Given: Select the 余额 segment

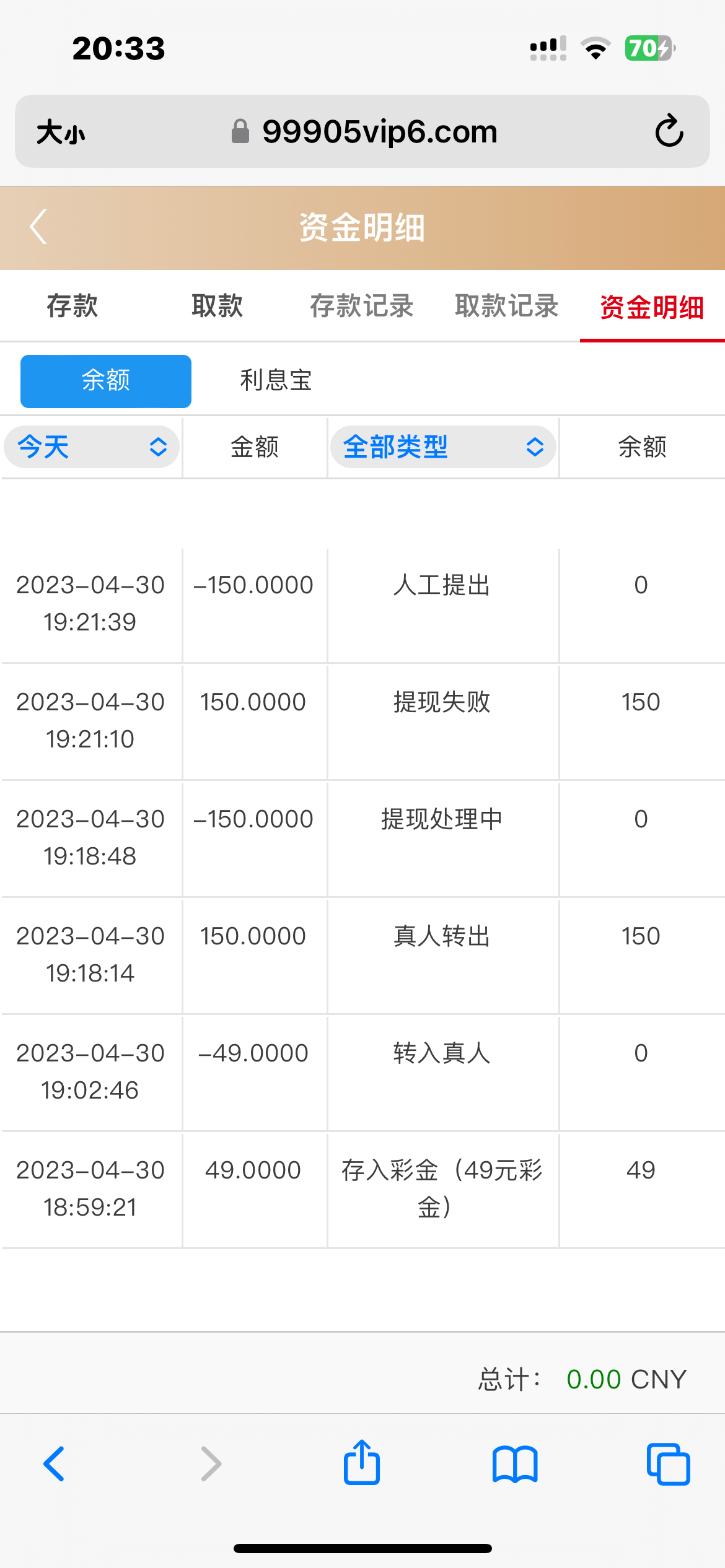Looking at the screenshot, I should 106,381.
